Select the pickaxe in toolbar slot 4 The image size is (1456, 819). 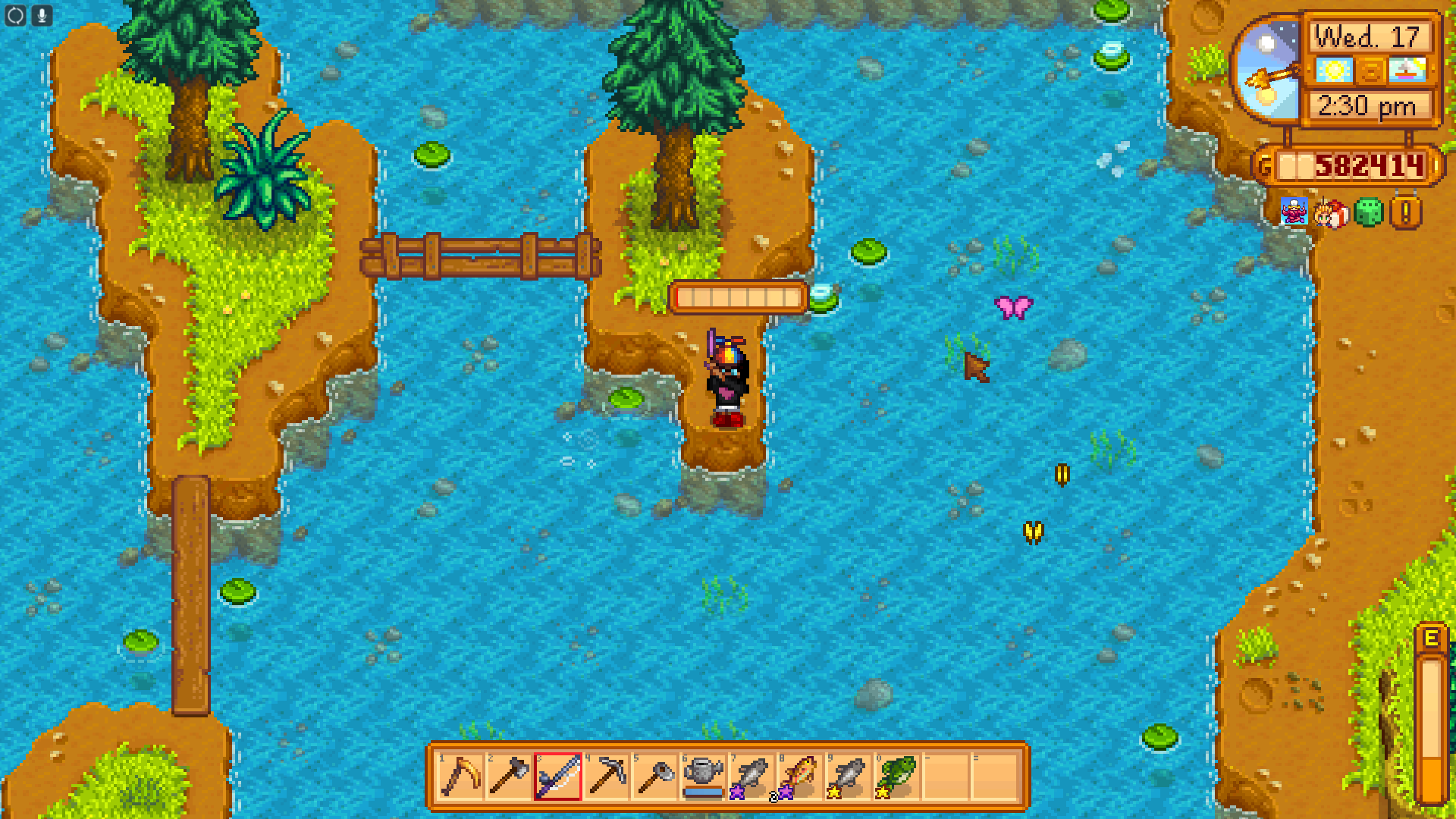tap(607, 777)
